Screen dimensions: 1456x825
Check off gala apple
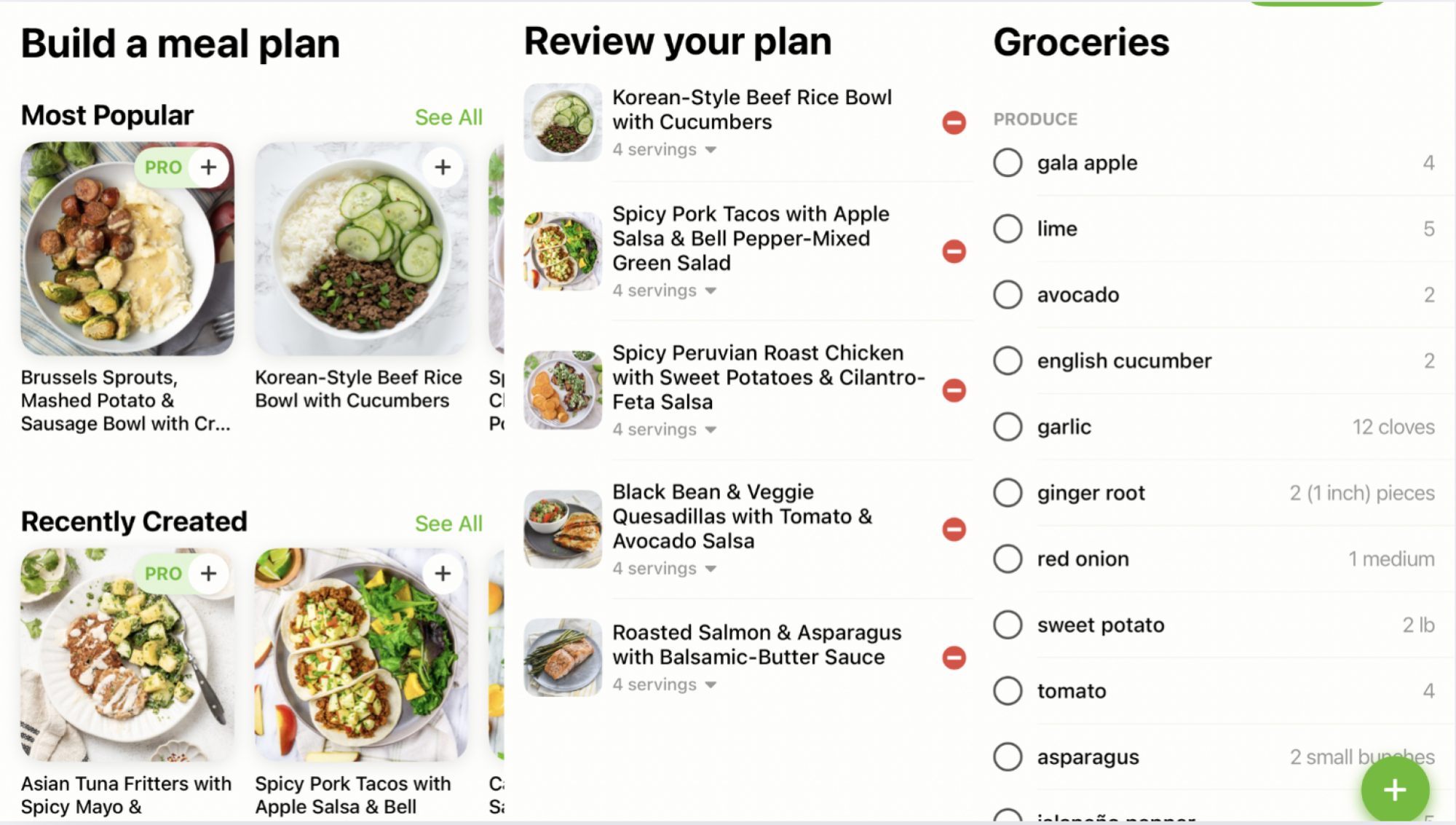click(x=1008, y=162)
